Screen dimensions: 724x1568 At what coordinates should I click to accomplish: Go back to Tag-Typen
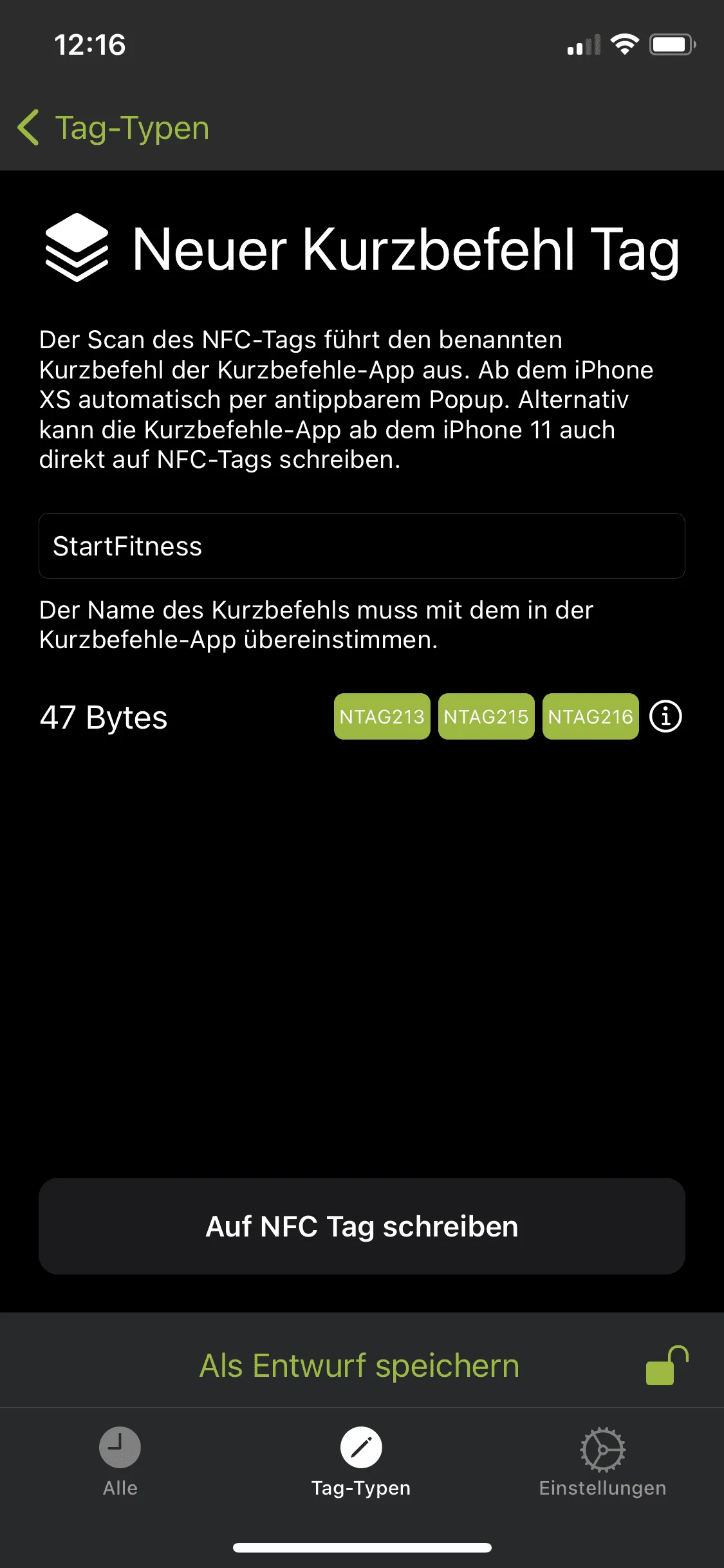click(113, 127)
